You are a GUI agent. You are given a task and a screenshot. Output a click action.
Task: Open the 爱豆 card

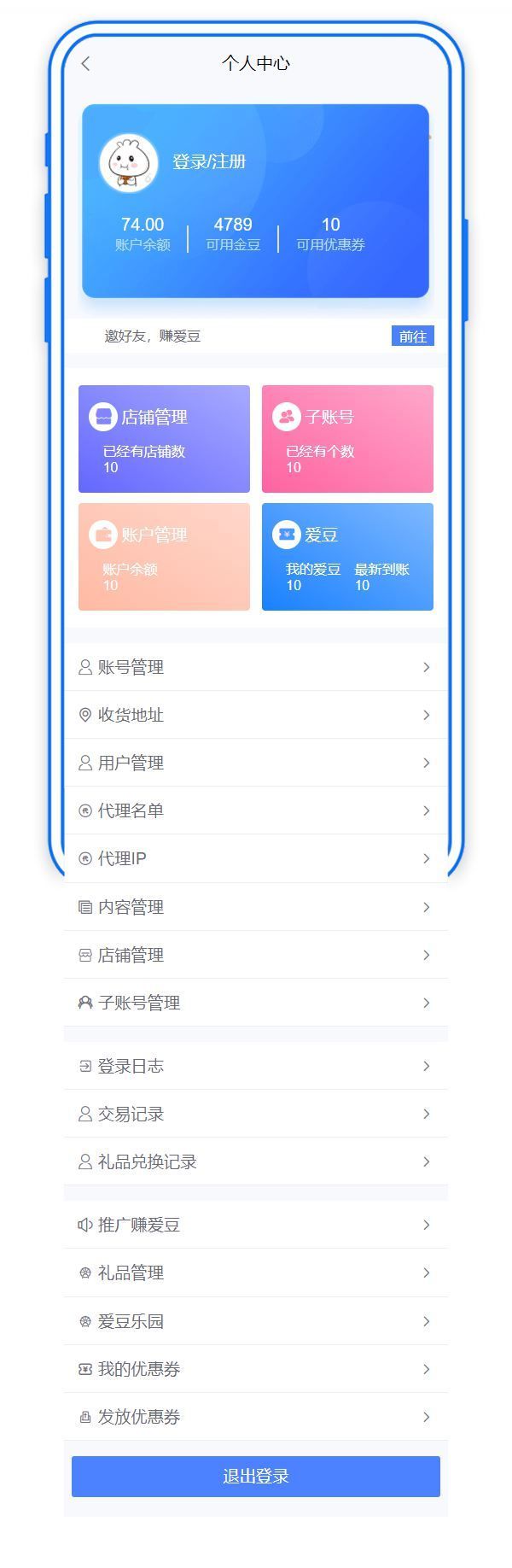pyautogui.click(x=347, y=556)
